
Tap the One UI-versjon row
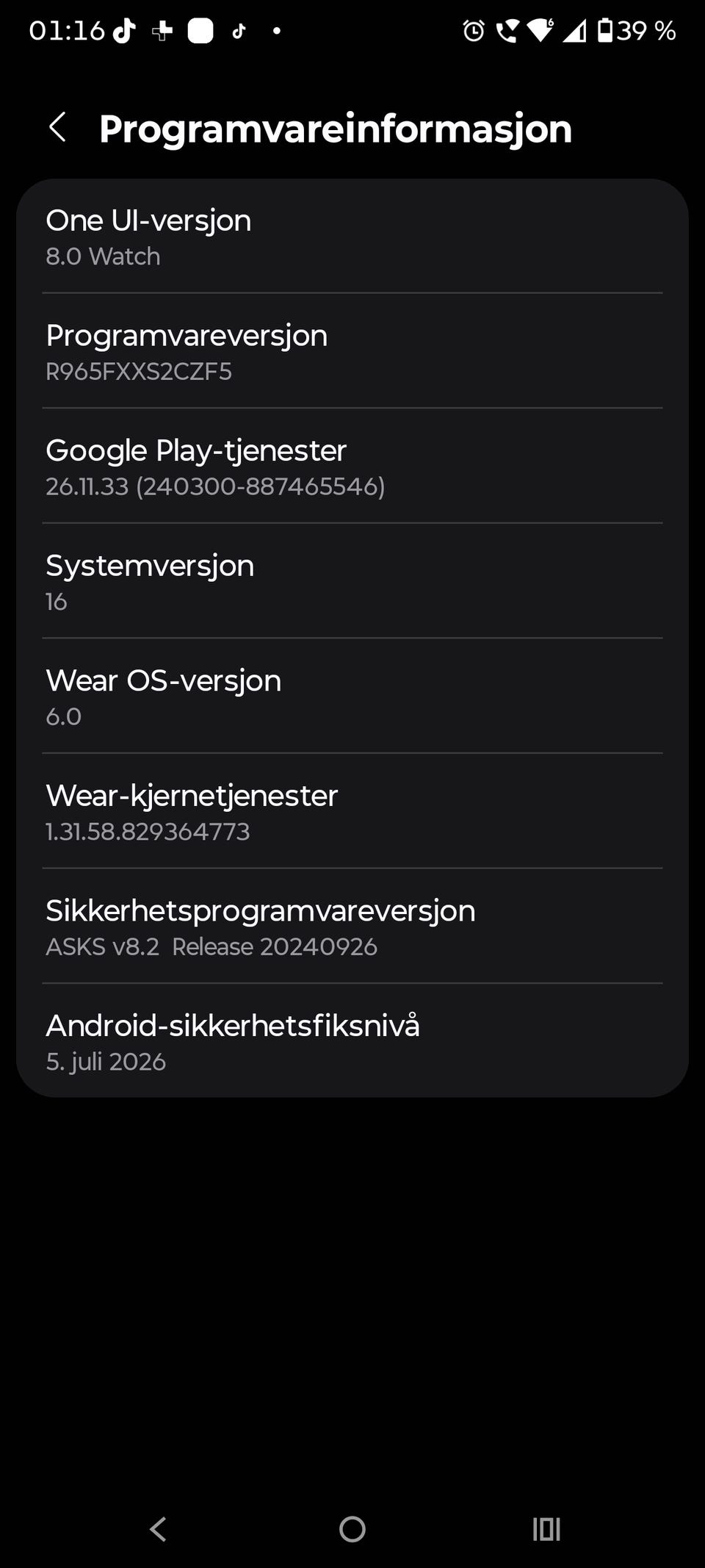pyautogui.click(x=352, y=237)
